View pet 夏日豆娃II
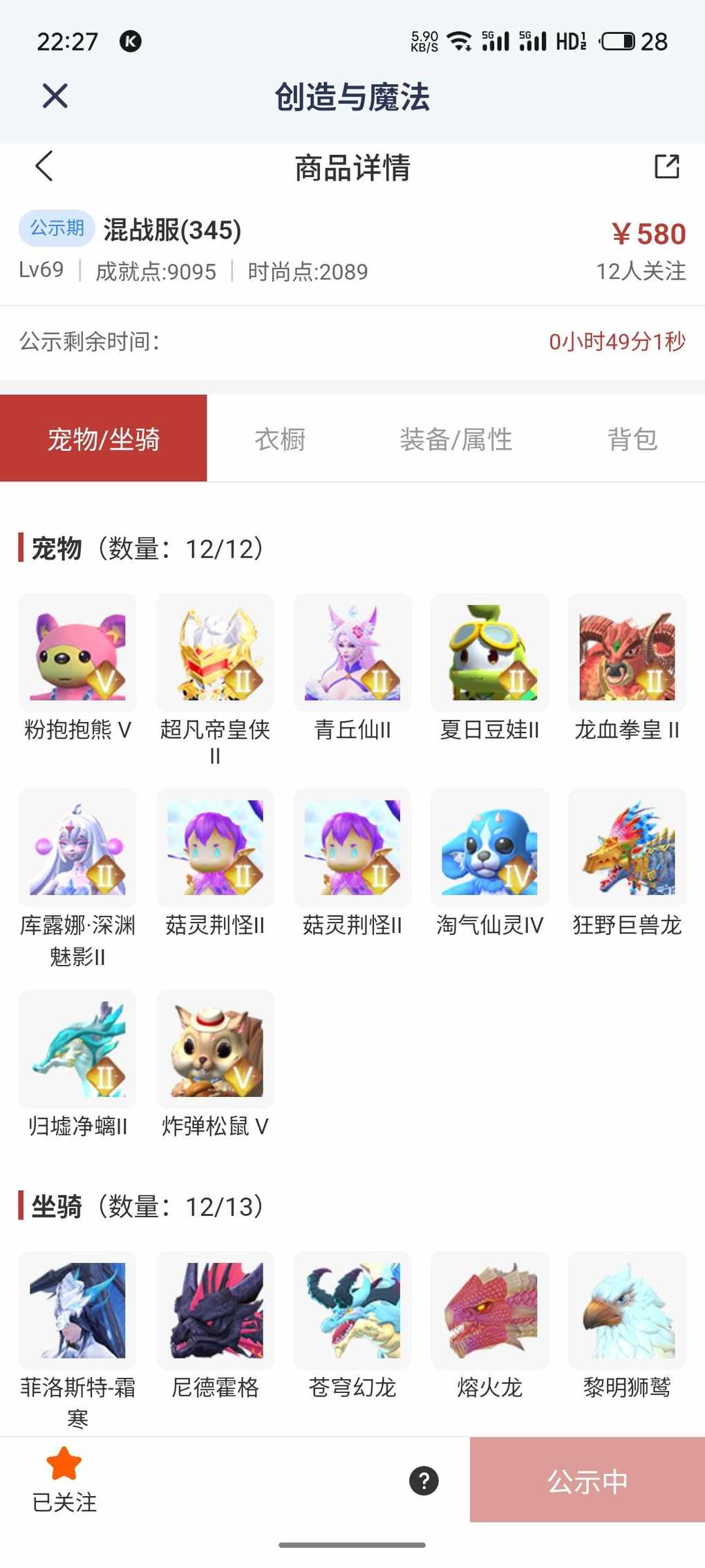 (489, 653)
